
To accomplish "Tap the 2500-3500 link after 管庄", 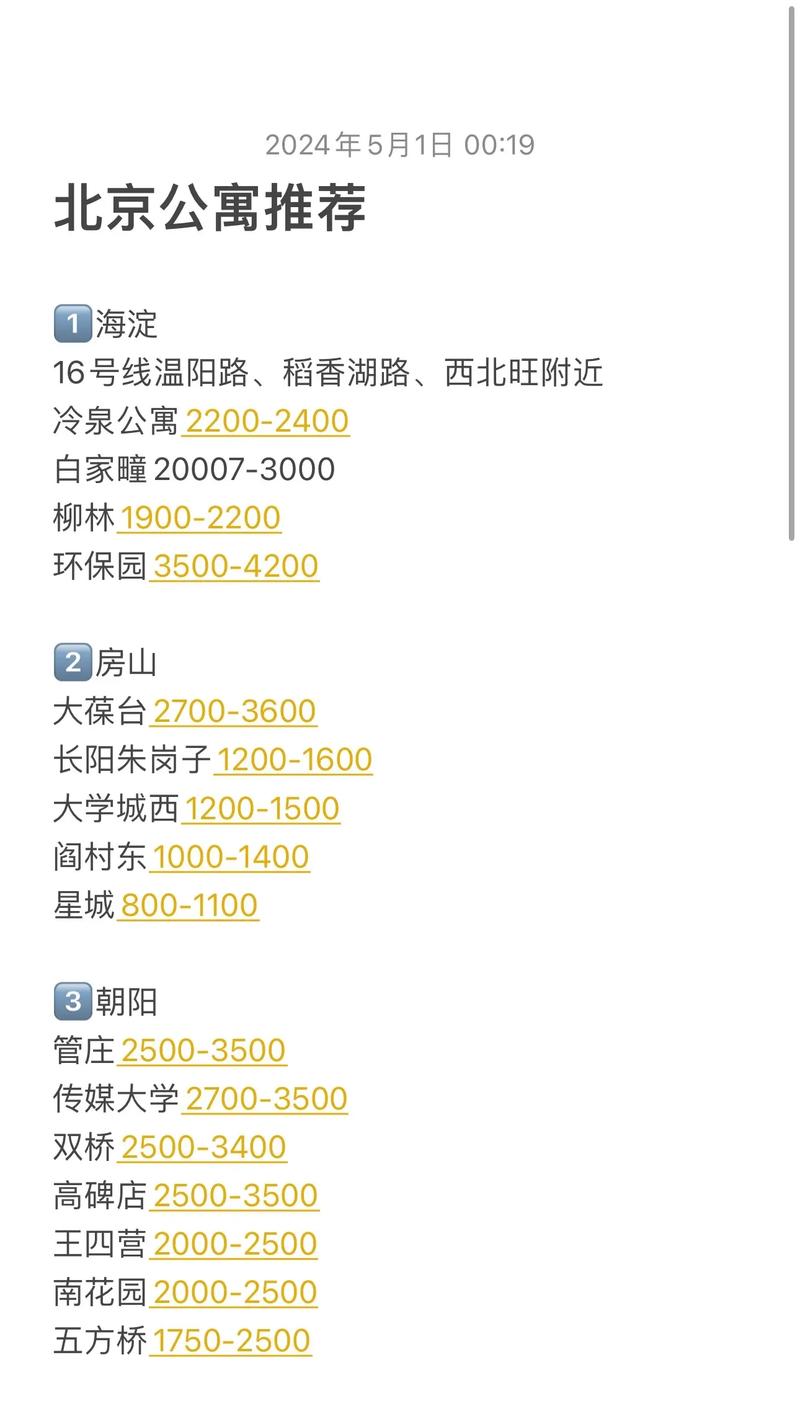I will coord(203,1050).
